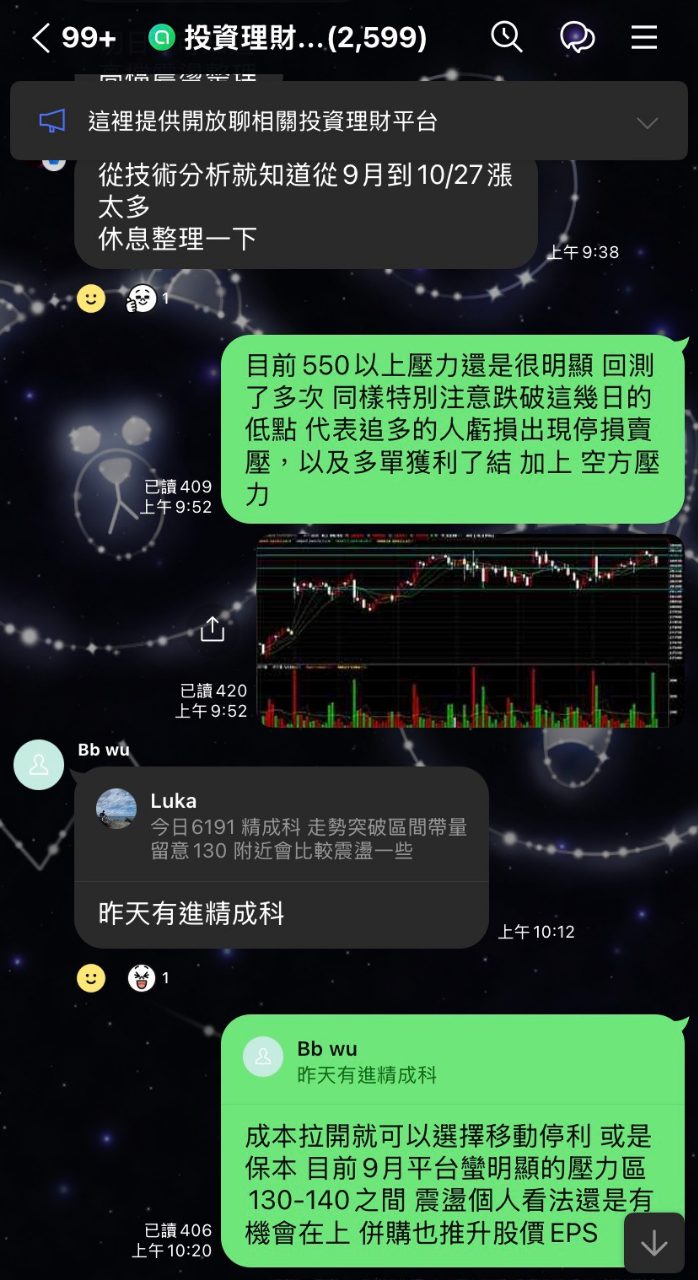Share the stock chart image
Screen dimensions: 698x1280
coord(212,629)
